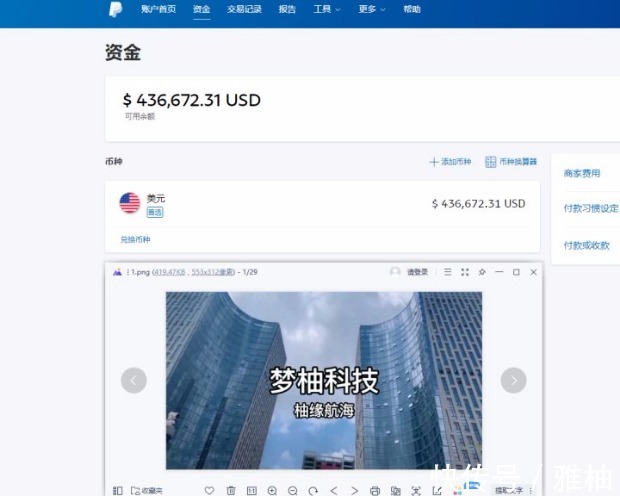Open 商家费用 in the side panel
Viewport: 620px width, 498px height.
click(582, 173)
